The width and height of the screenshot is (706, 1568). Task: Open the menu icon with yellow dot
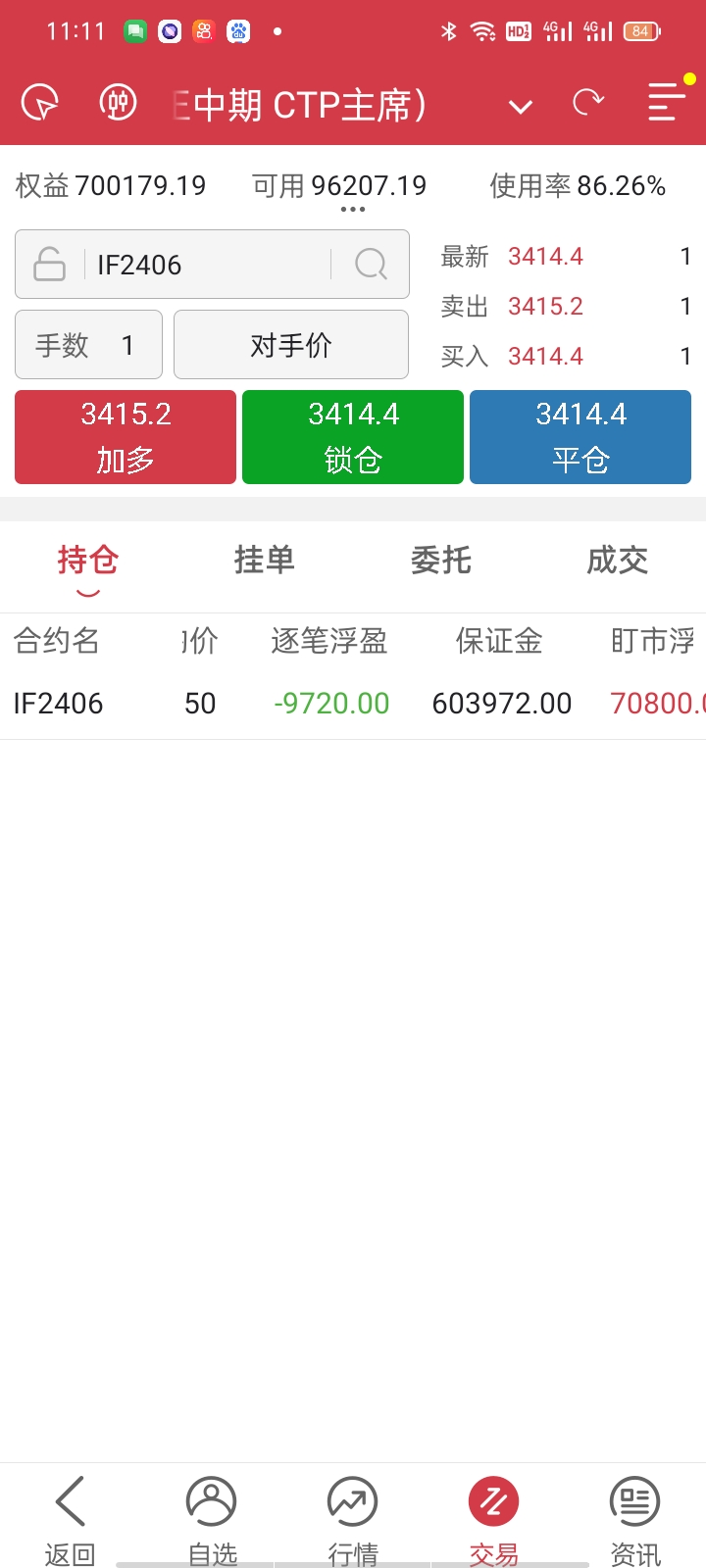tap(667, 101)
